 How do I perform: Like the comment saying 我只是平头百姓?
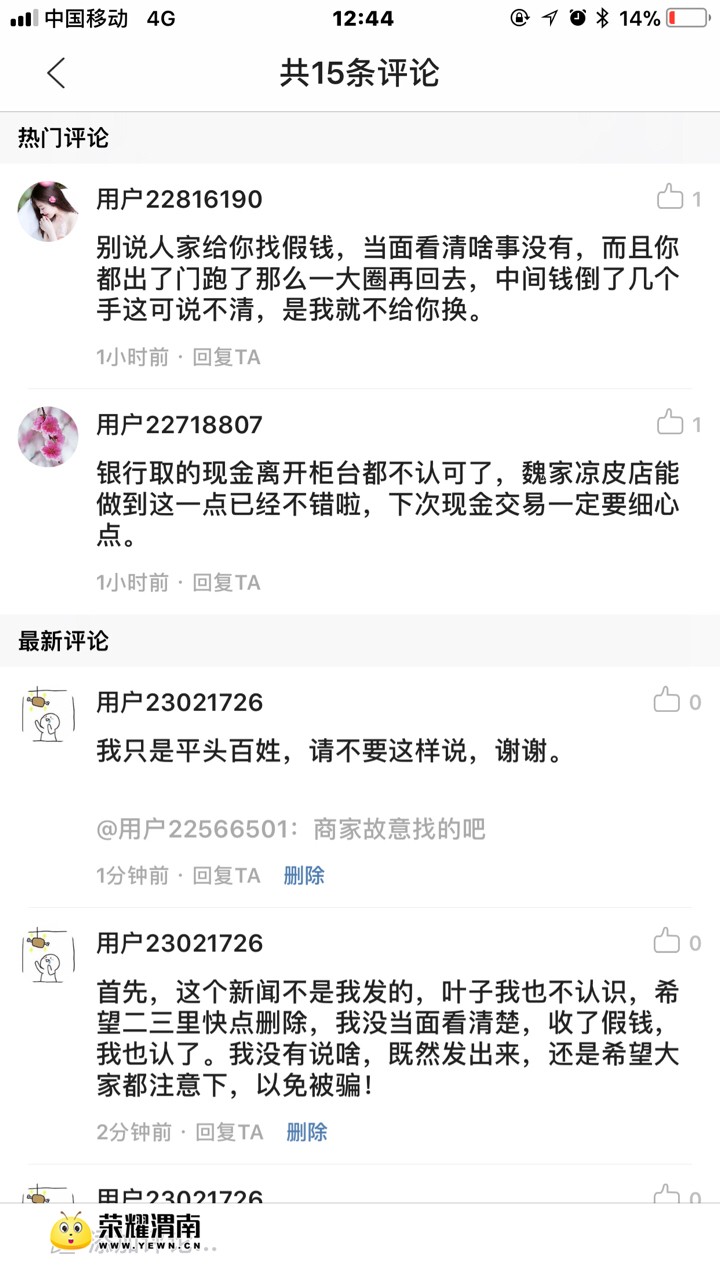(667, 701)
